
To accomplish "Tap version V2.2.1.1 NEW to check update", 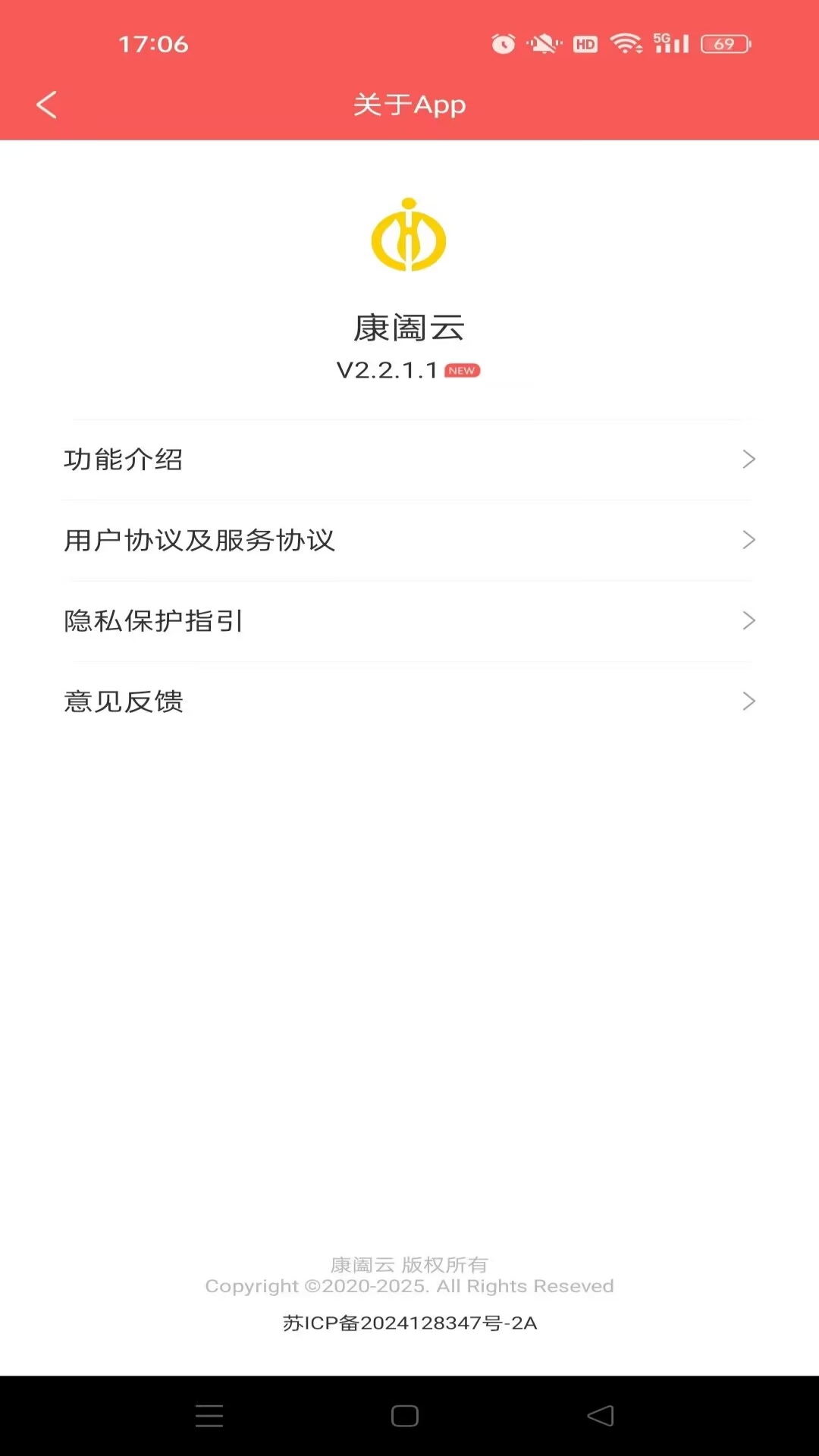I will [408, 370].
